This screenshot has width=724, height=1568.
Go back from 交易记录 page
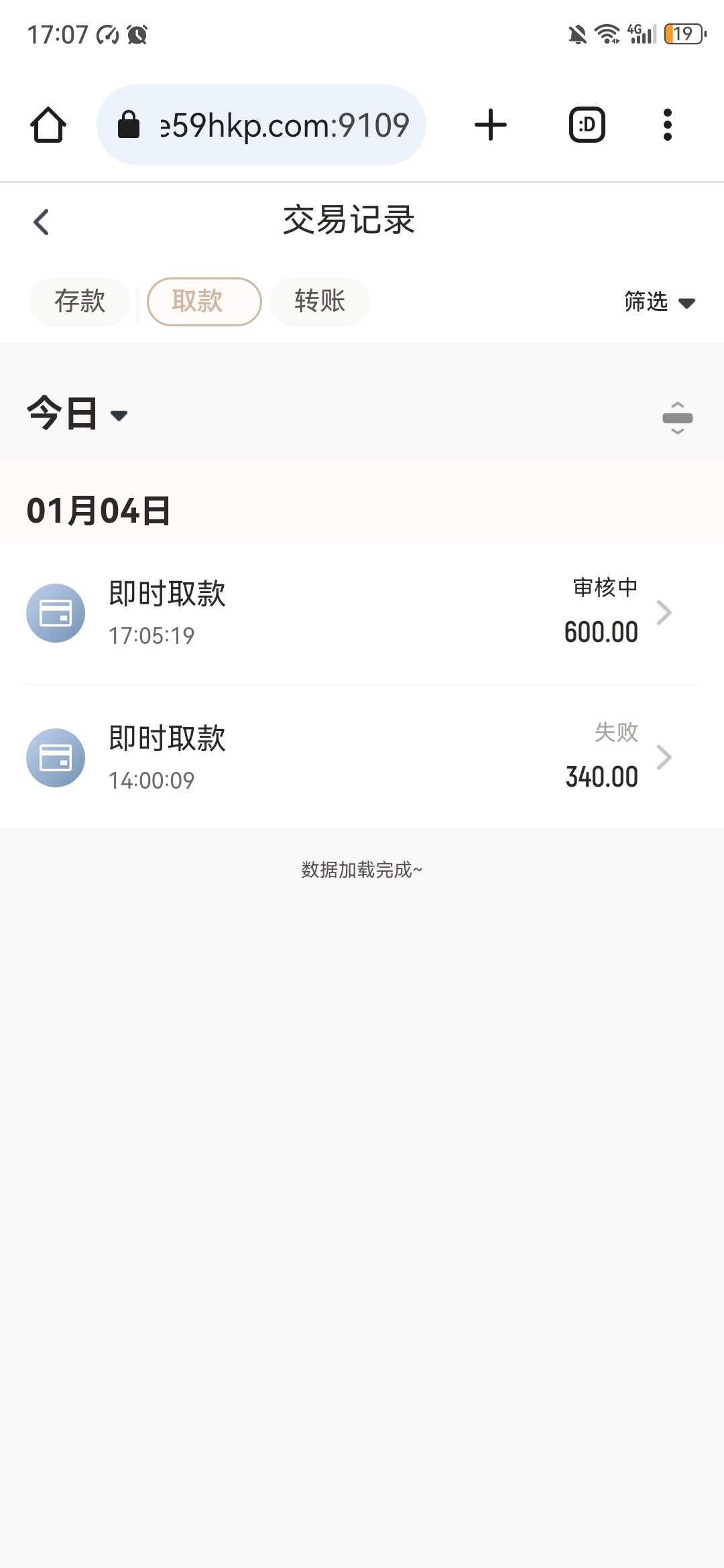42,222
